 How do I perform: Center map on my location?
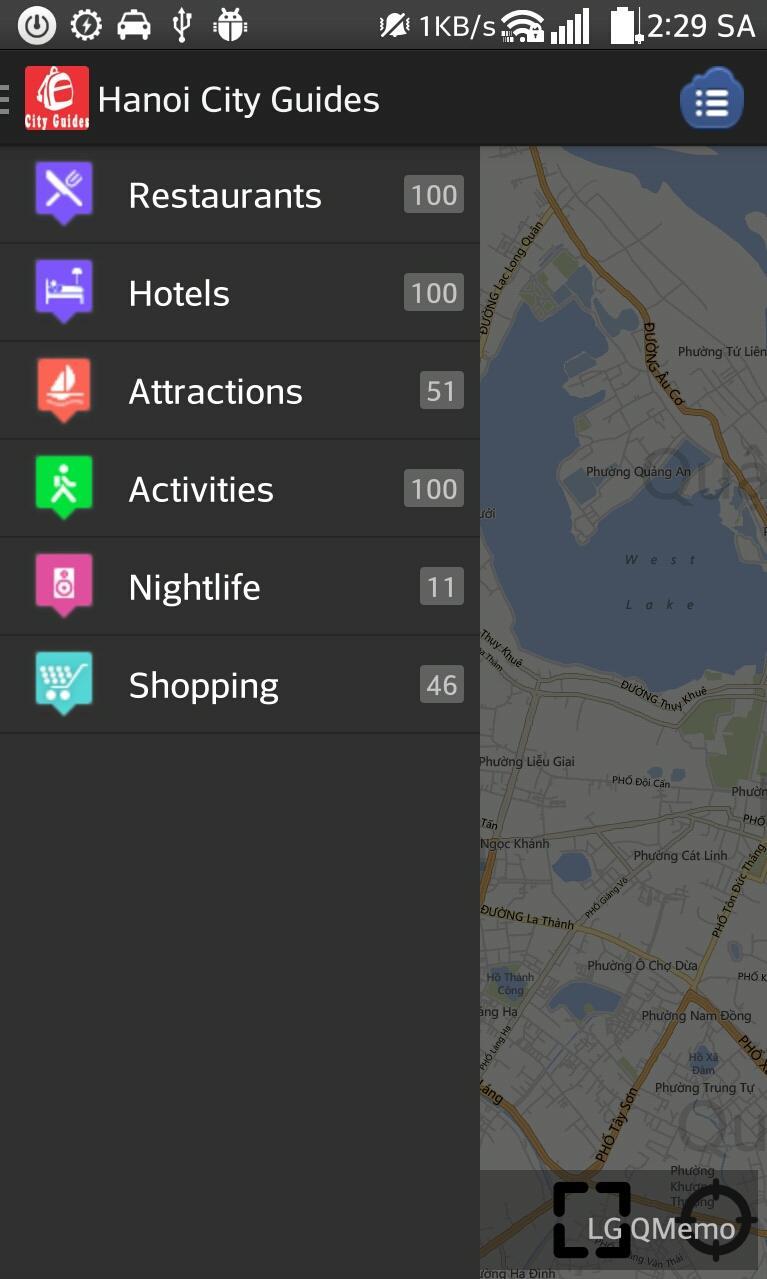point(716,1219)
